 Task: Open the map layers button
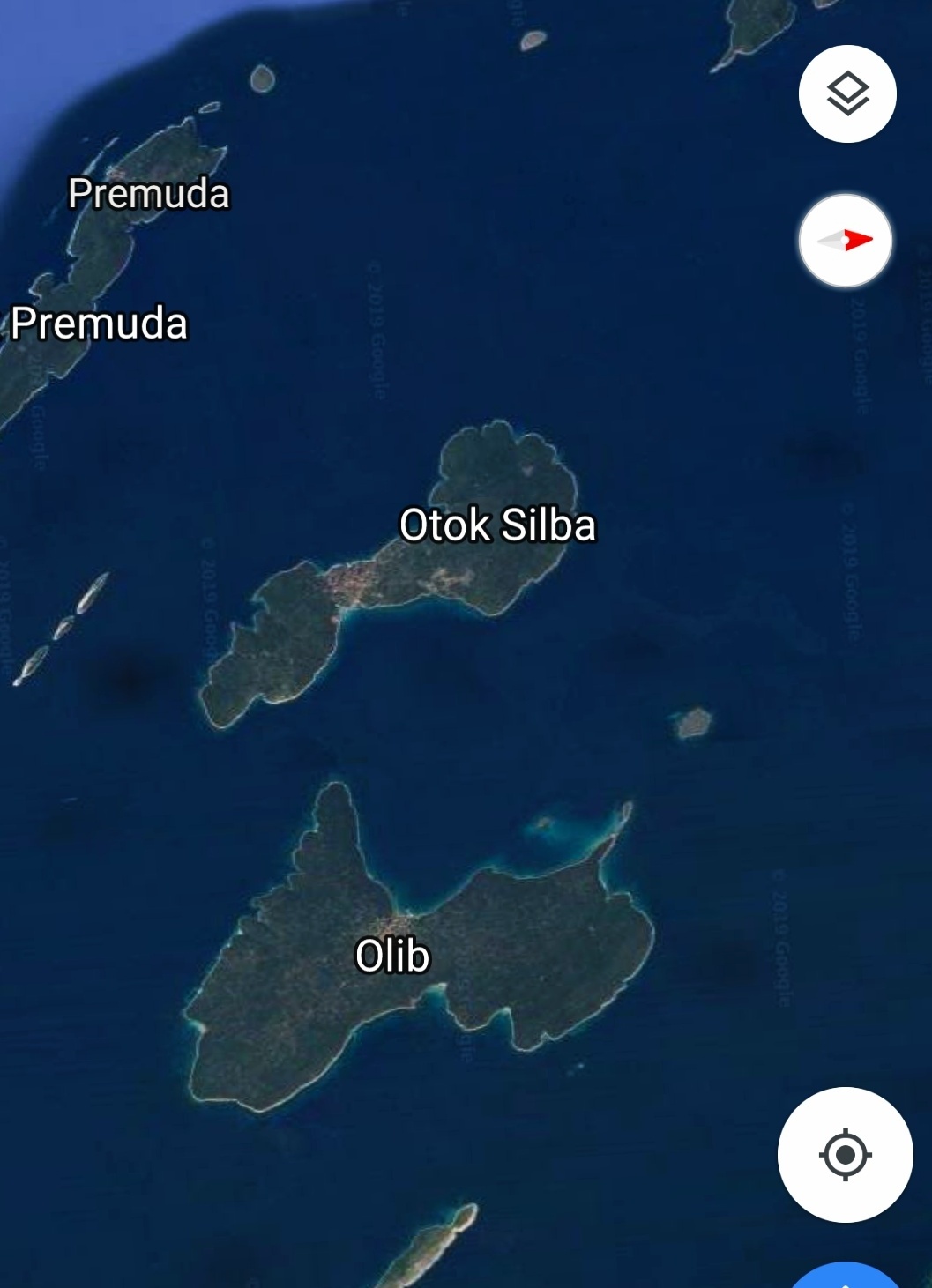(847, 93)
